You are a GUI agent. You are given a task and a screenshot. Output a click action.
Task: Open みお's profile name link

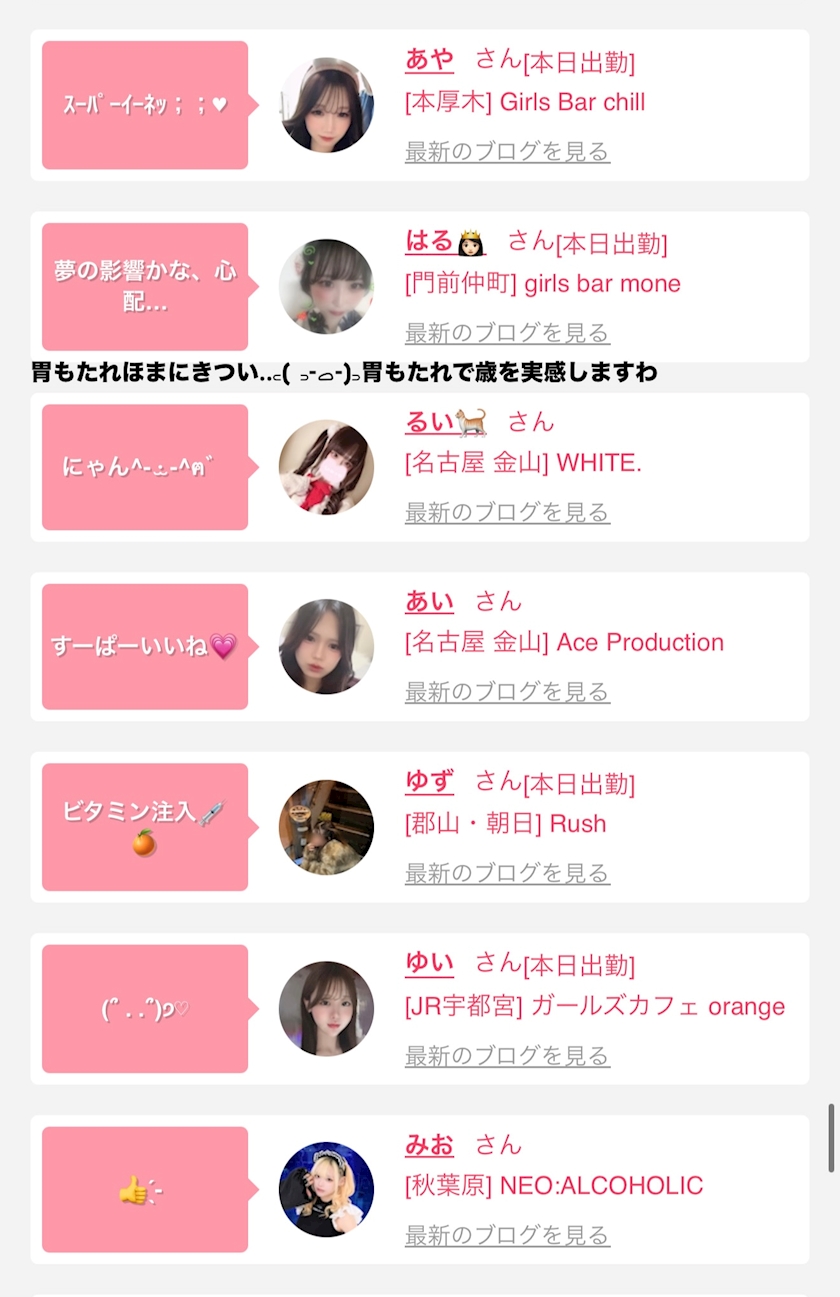pos(429,1145)
